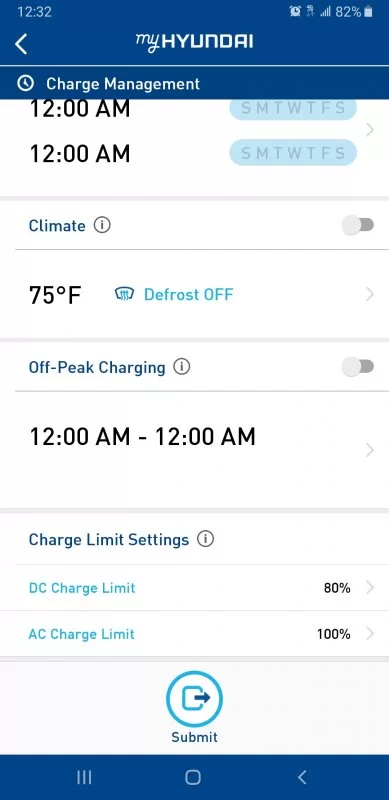Enable the Climate toggle
389x800 pixels.
pos(358,225)
